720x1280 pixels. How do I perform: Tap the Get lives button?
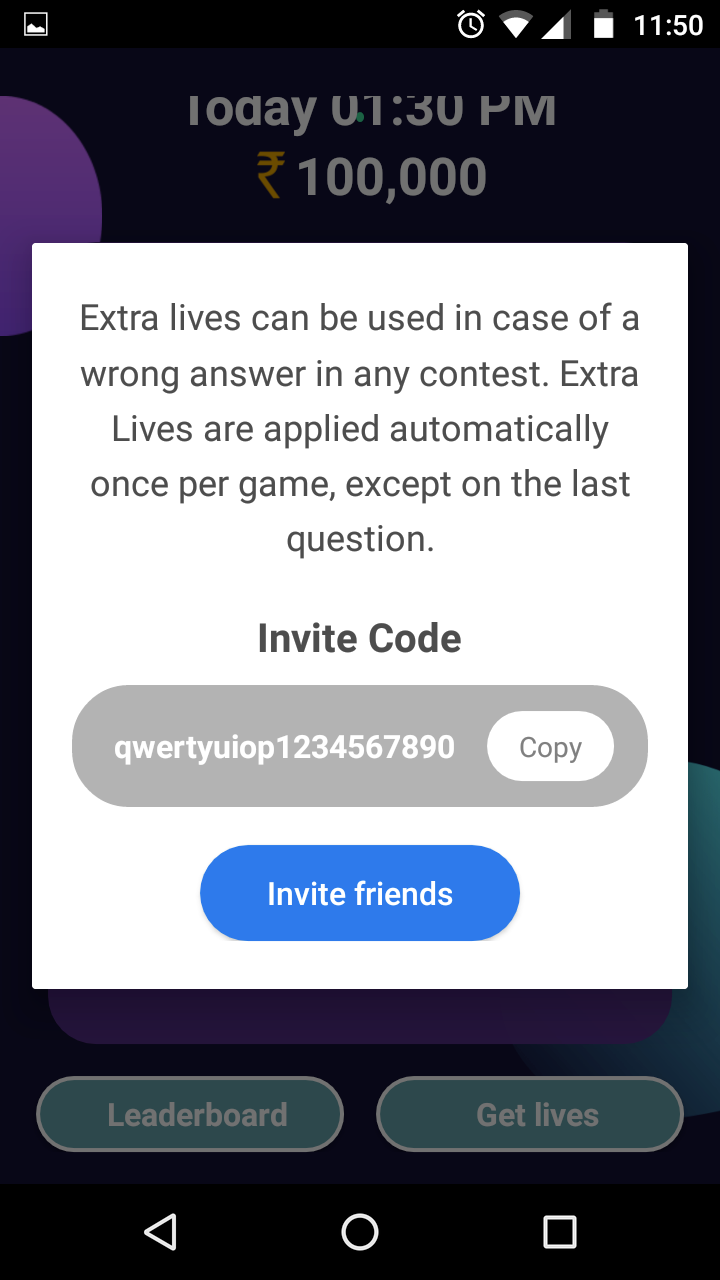pyautogui.click(x=530, y=1114)
